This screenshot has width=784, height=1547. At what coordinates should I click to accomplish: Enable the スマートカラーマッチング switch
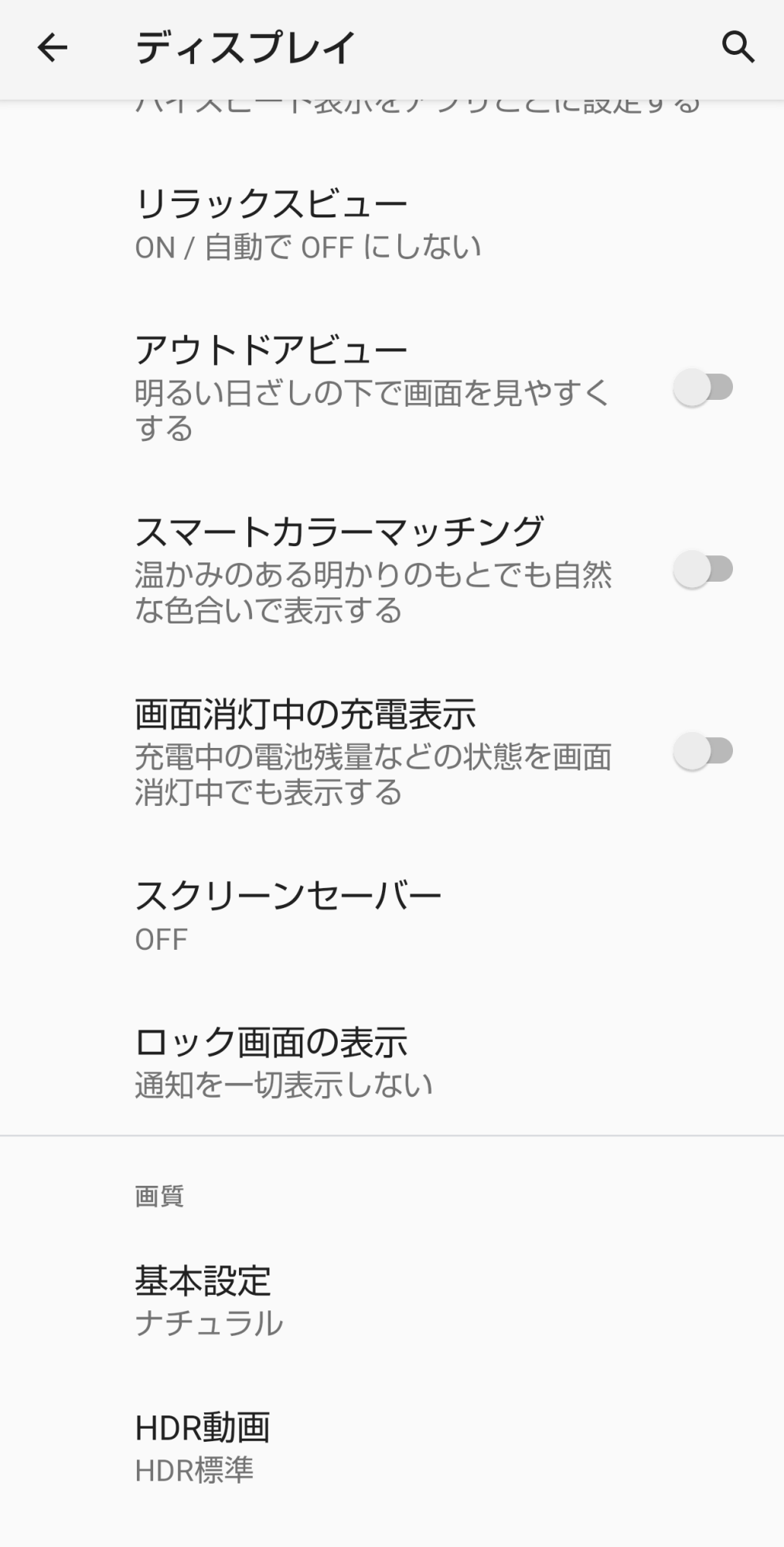click(x=703, y=569)
